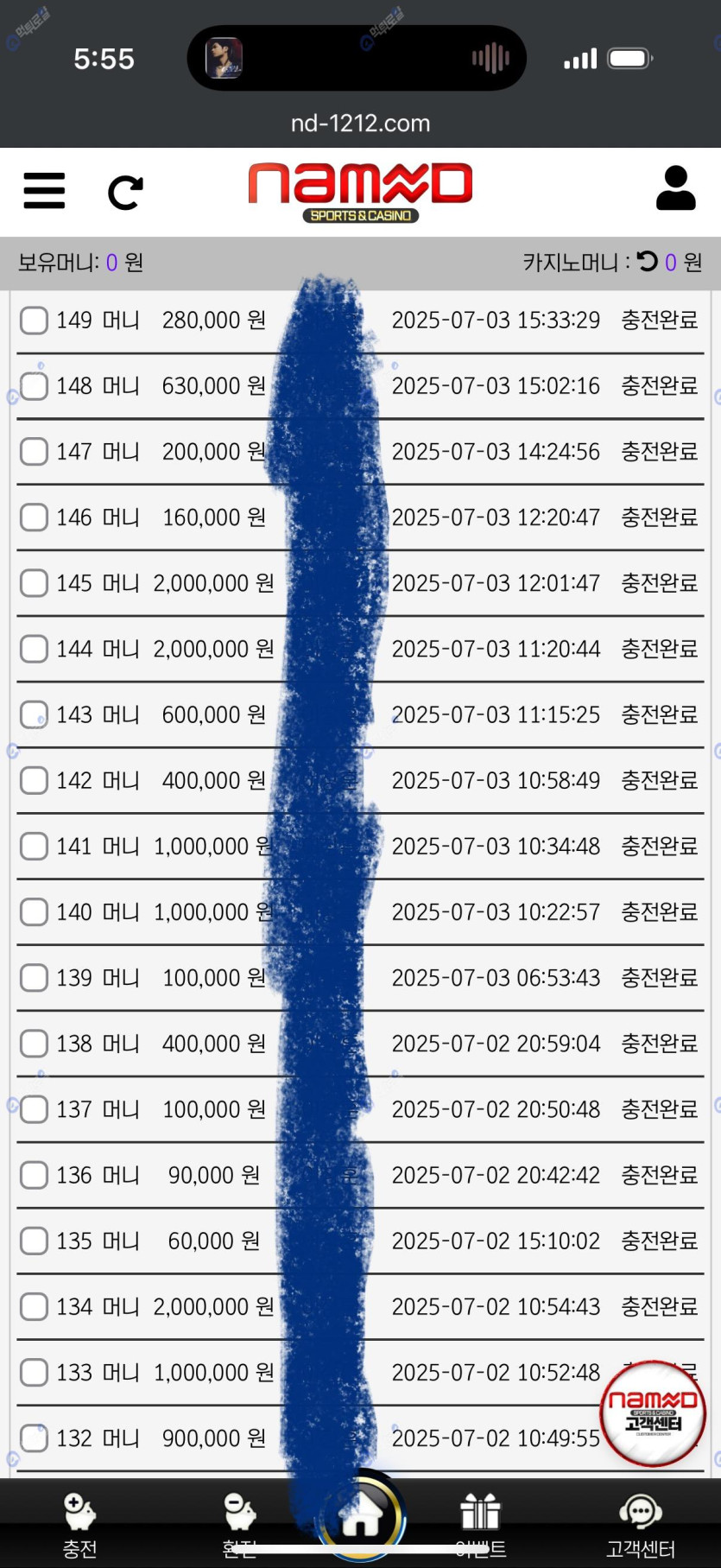The image size is (721, 1568).
Task: Open the user profile icon
Action: [x=675, y=188]
